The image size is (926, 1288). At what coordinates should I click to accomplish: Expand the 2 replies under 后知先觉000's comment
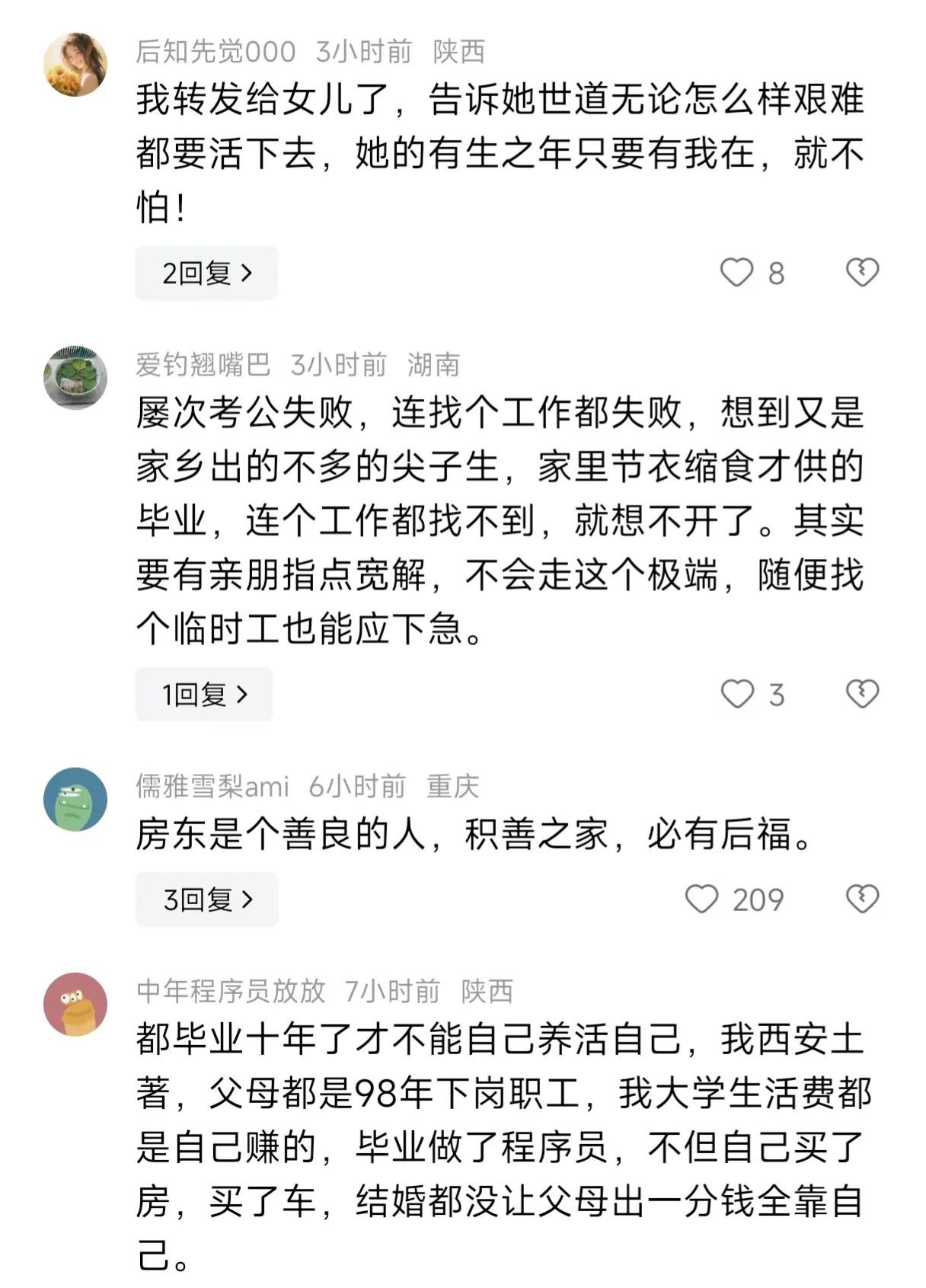(206, 273)
